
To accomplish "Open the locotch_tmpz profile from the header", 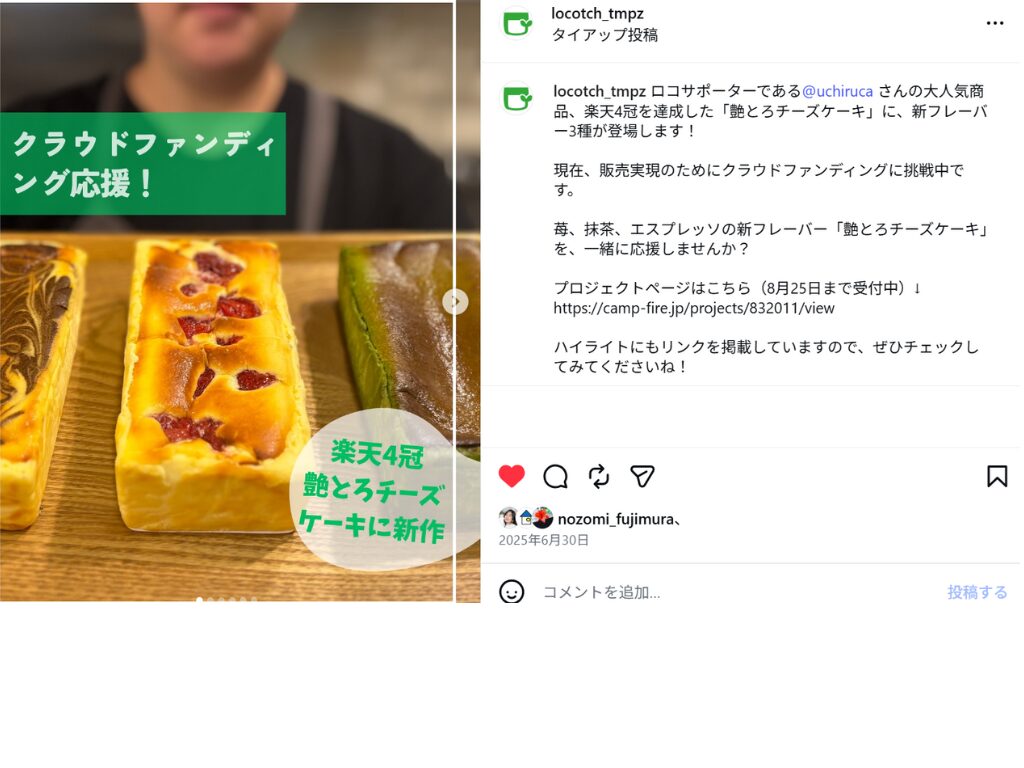I will (597, 14).
